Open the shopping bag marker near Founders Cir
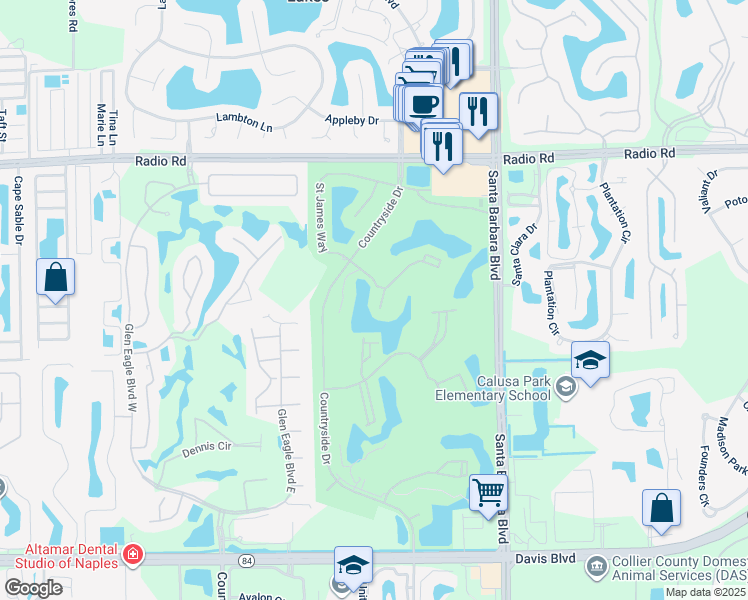Viewport: 748px width, 600px height. pos(662,508)
